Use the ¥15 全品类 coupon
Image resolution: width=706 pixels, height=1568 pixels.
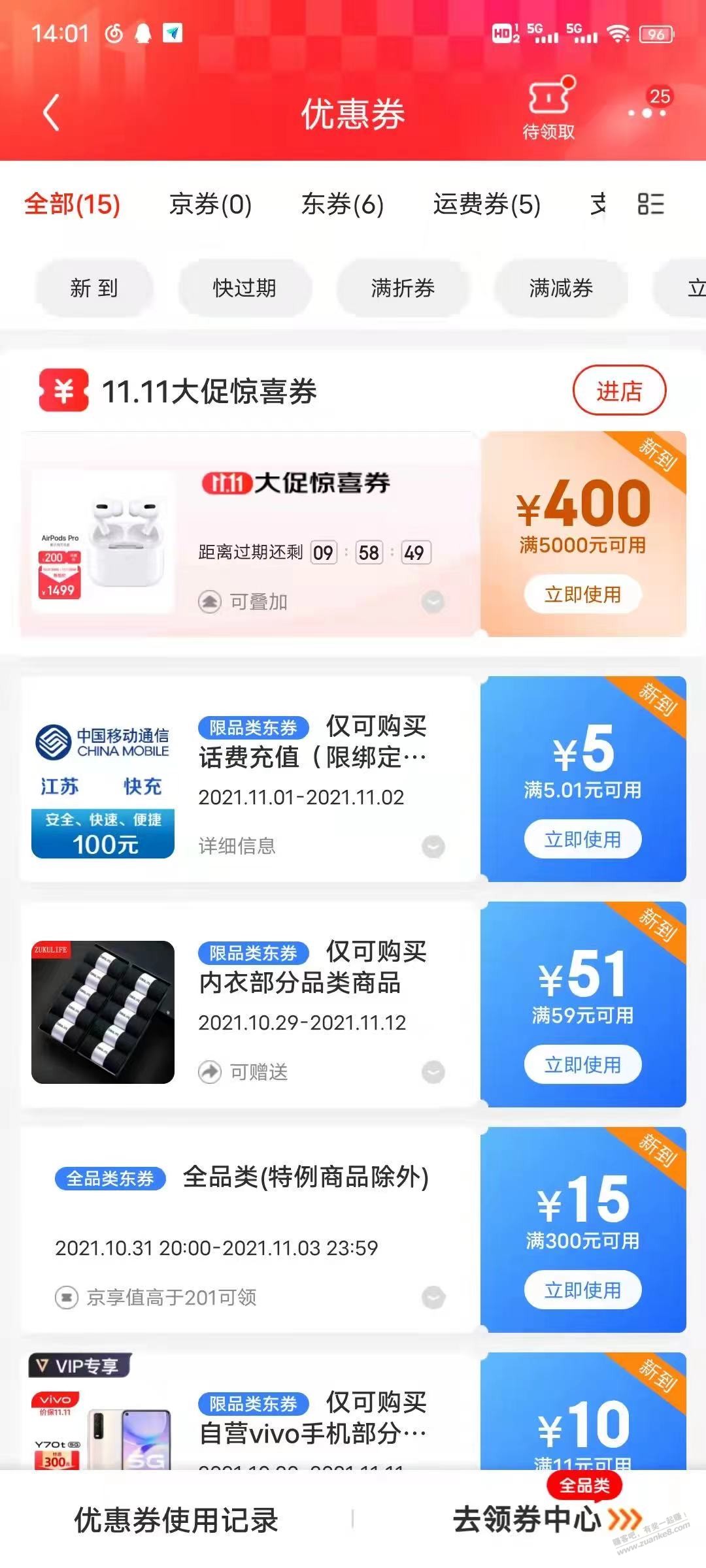click(582, 1290)
